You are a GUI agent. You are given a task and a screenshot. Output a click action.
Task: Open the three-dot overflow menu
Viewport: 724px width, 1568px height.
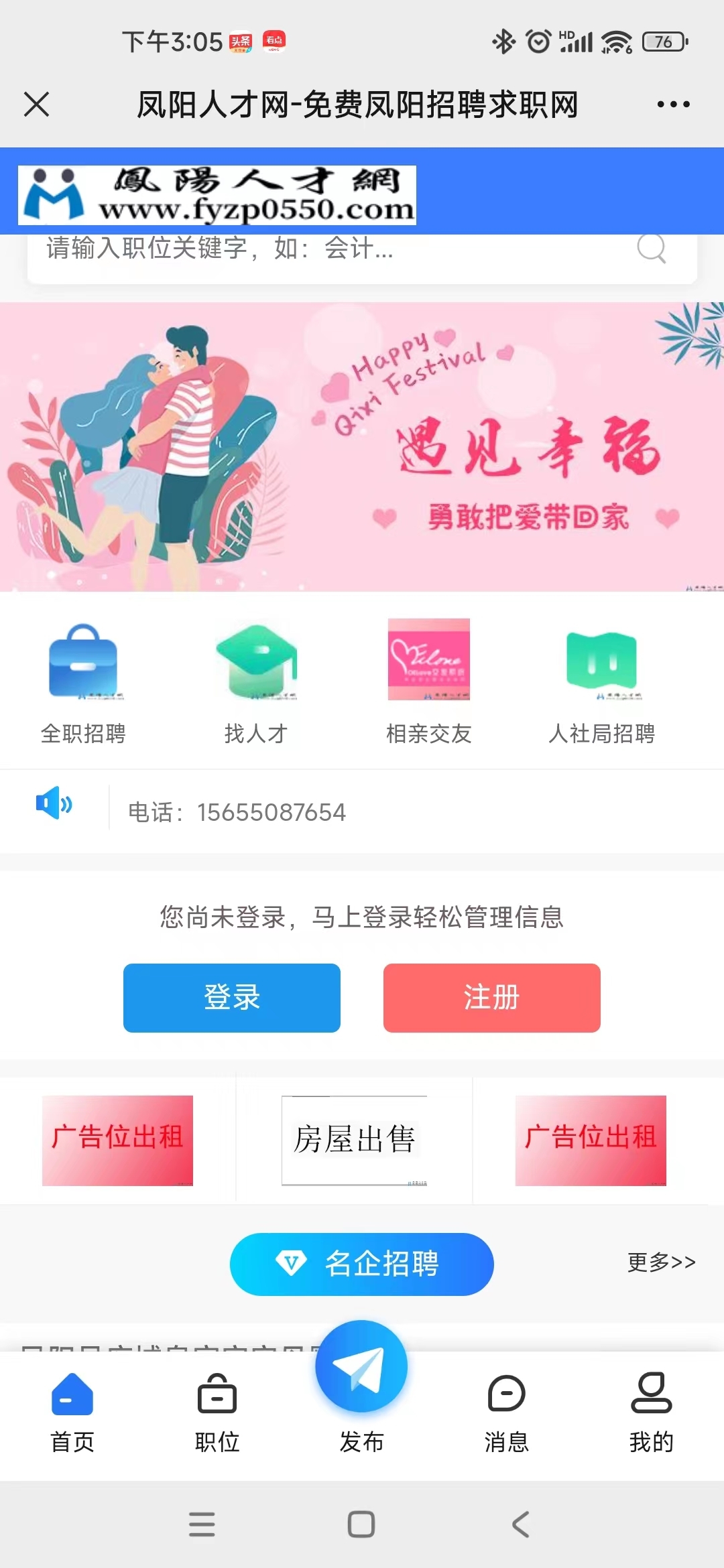(x=673, y=105)
